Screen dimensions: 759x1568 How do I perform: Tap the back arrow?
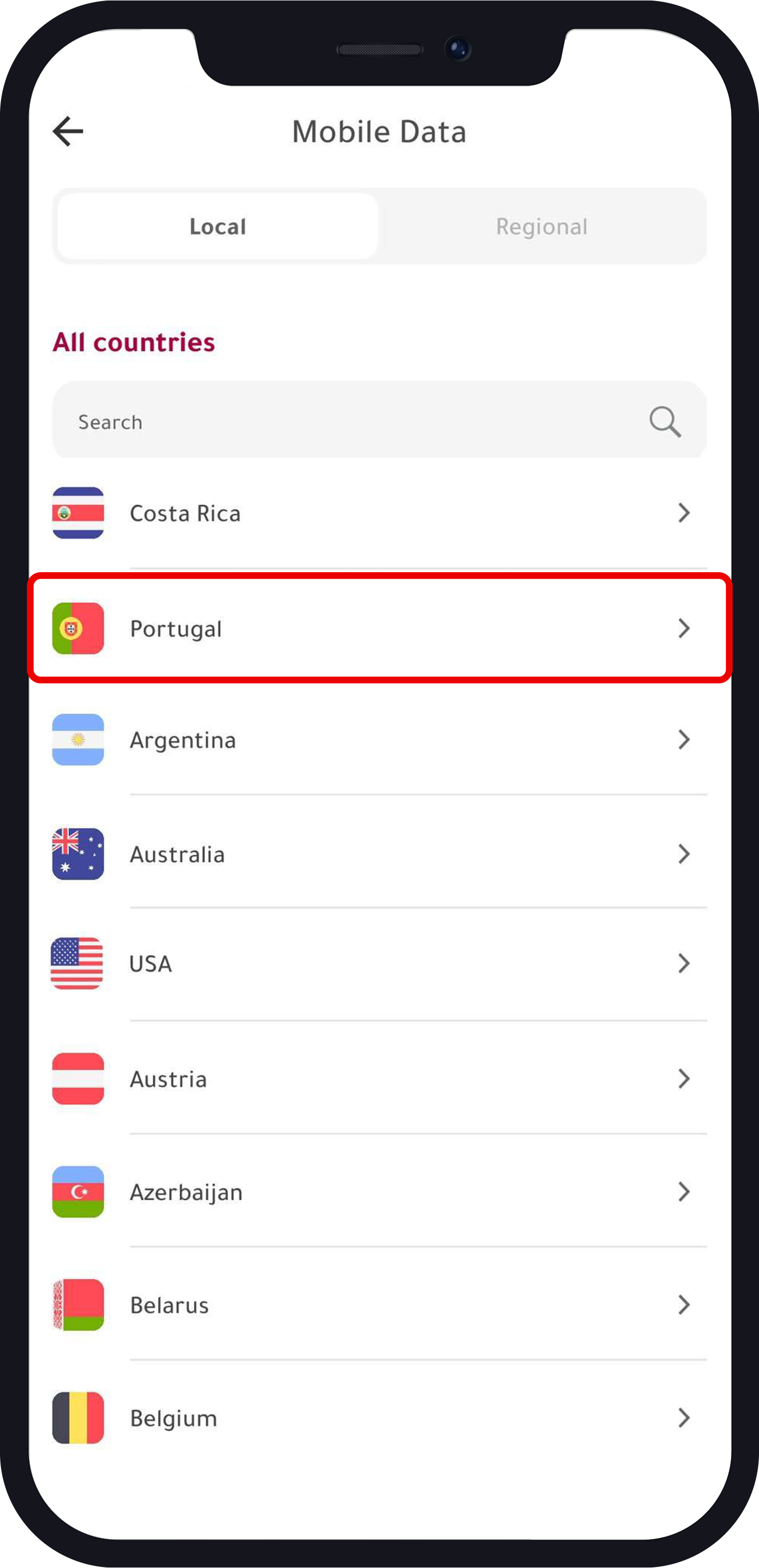(68, 131)
